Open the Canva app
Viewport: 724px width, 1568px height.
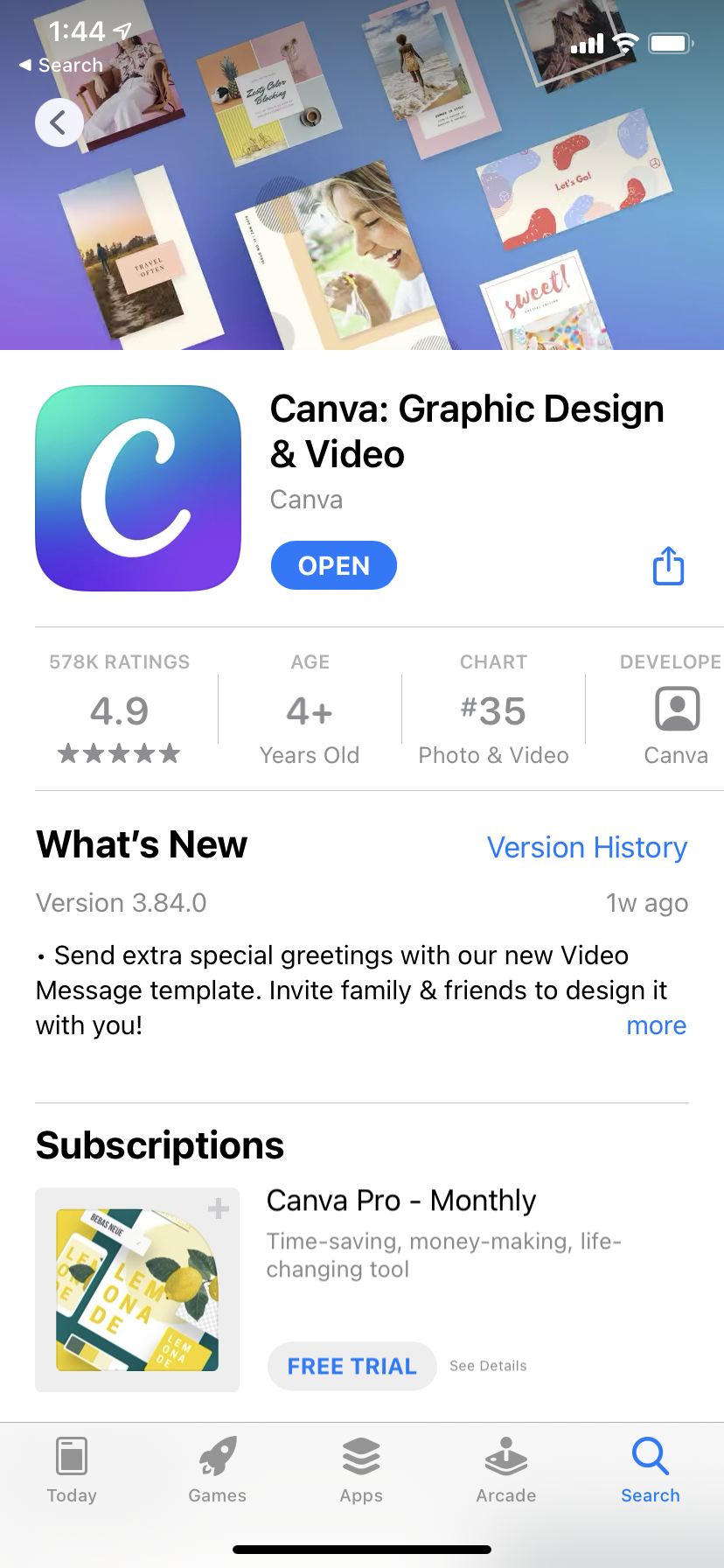tap(334, 565)
